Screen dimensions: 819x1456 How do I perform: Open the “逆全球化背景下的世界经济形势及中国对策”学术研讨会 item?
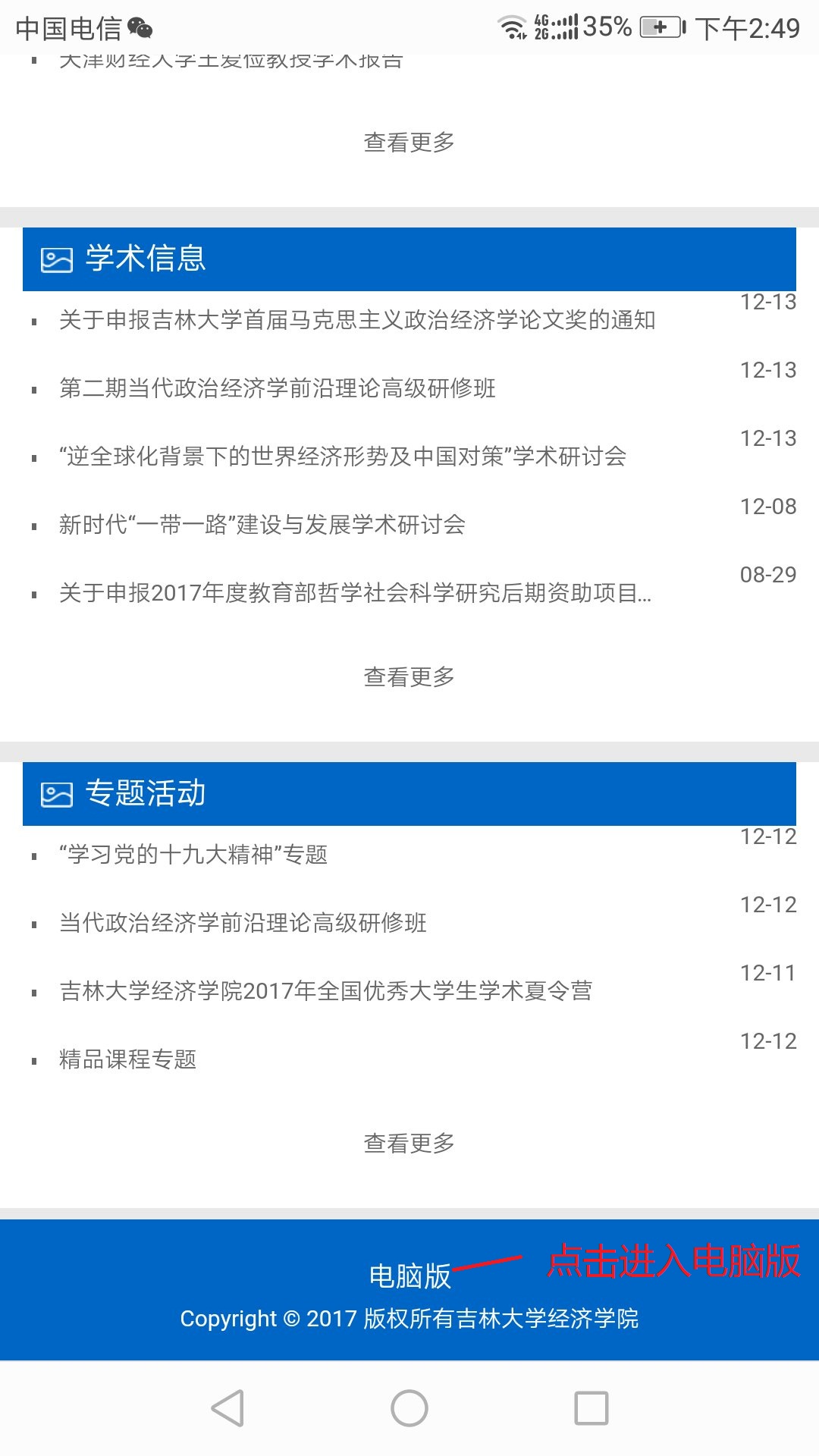click(343, 457)
